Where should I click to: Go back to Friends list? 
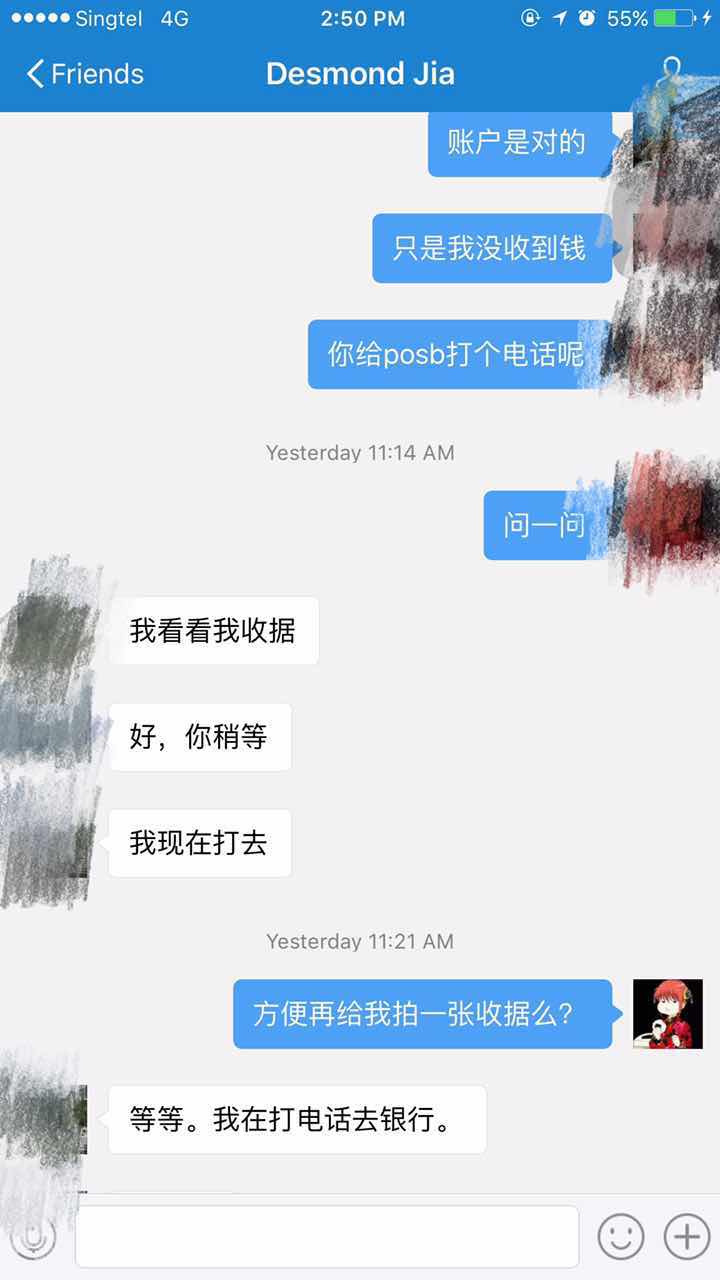pos(85,74)
